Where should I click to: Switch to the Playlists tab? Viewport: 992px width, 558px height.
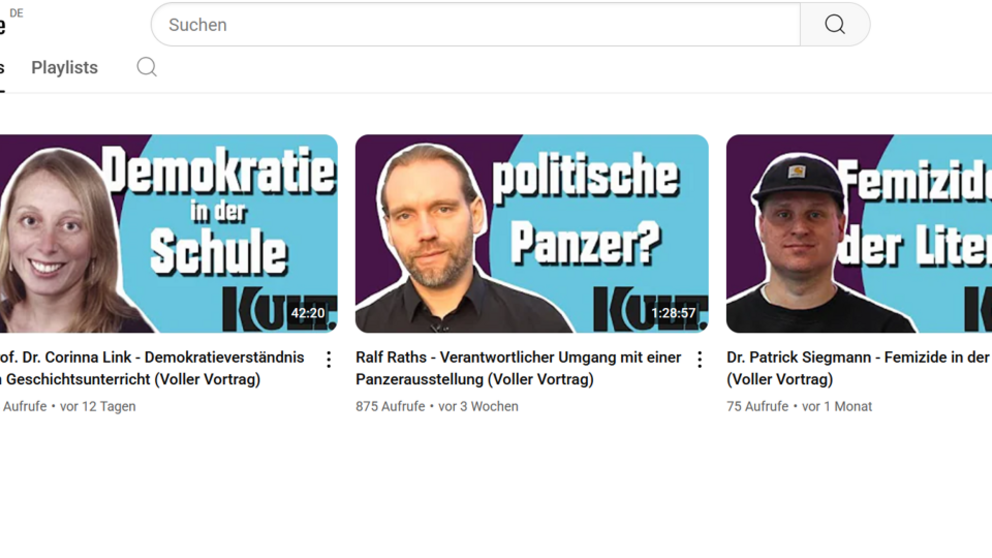click(65, 68)
